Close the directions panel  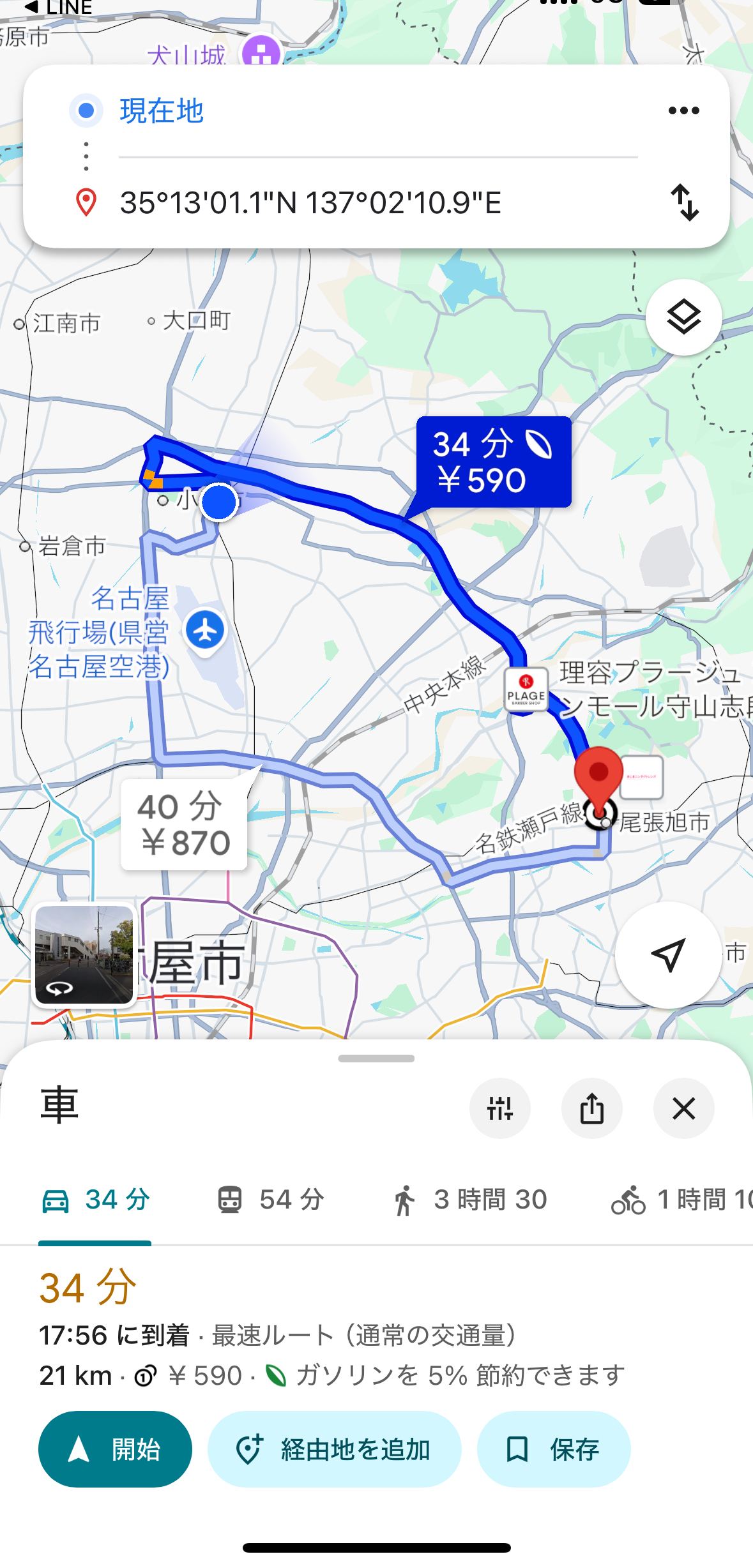click(x=684, y=1108)
